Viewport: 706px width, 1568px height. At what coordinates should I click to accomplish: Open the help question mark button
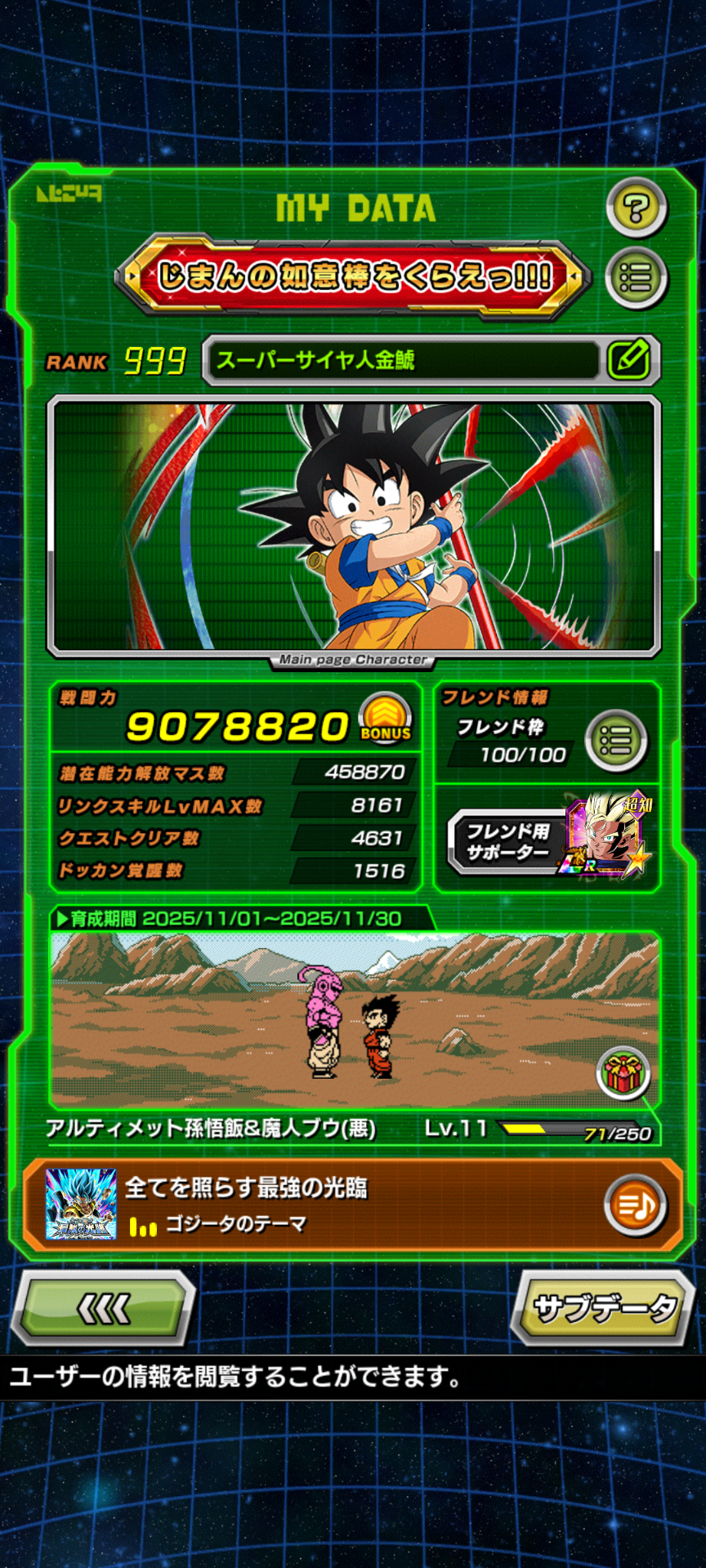(637, 208)
